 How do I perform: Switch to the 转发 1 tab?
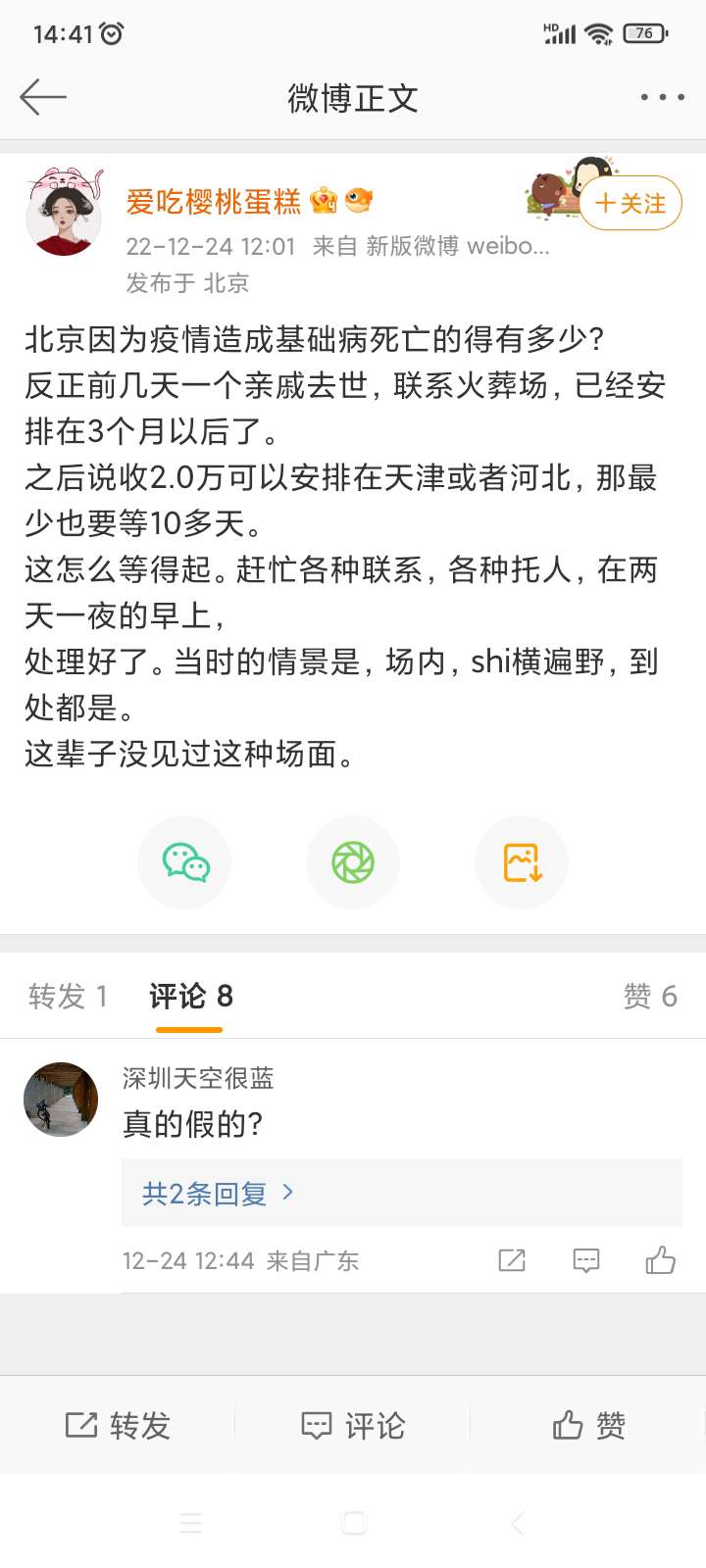click(x=67, y=997)
